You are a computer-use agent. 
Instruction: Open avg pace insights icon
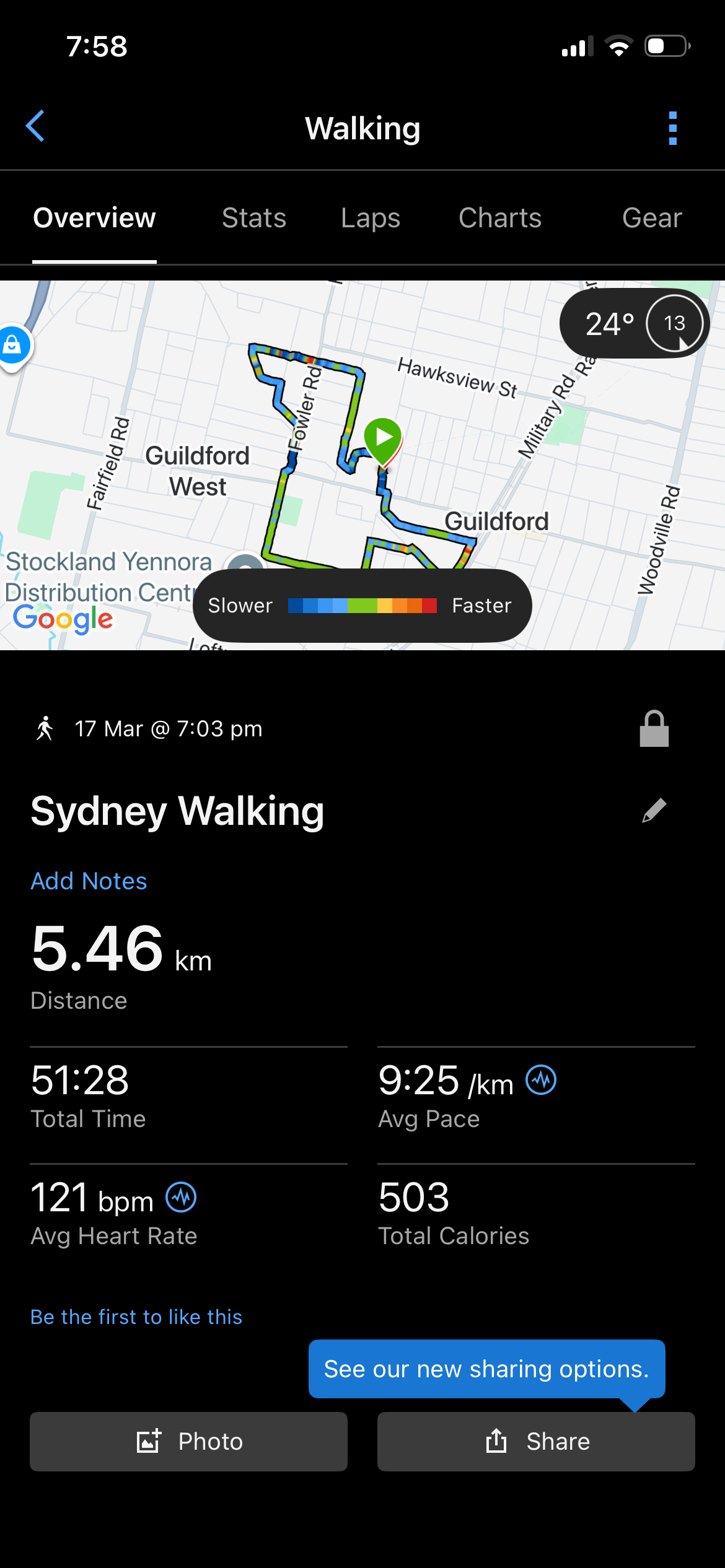541,1080
